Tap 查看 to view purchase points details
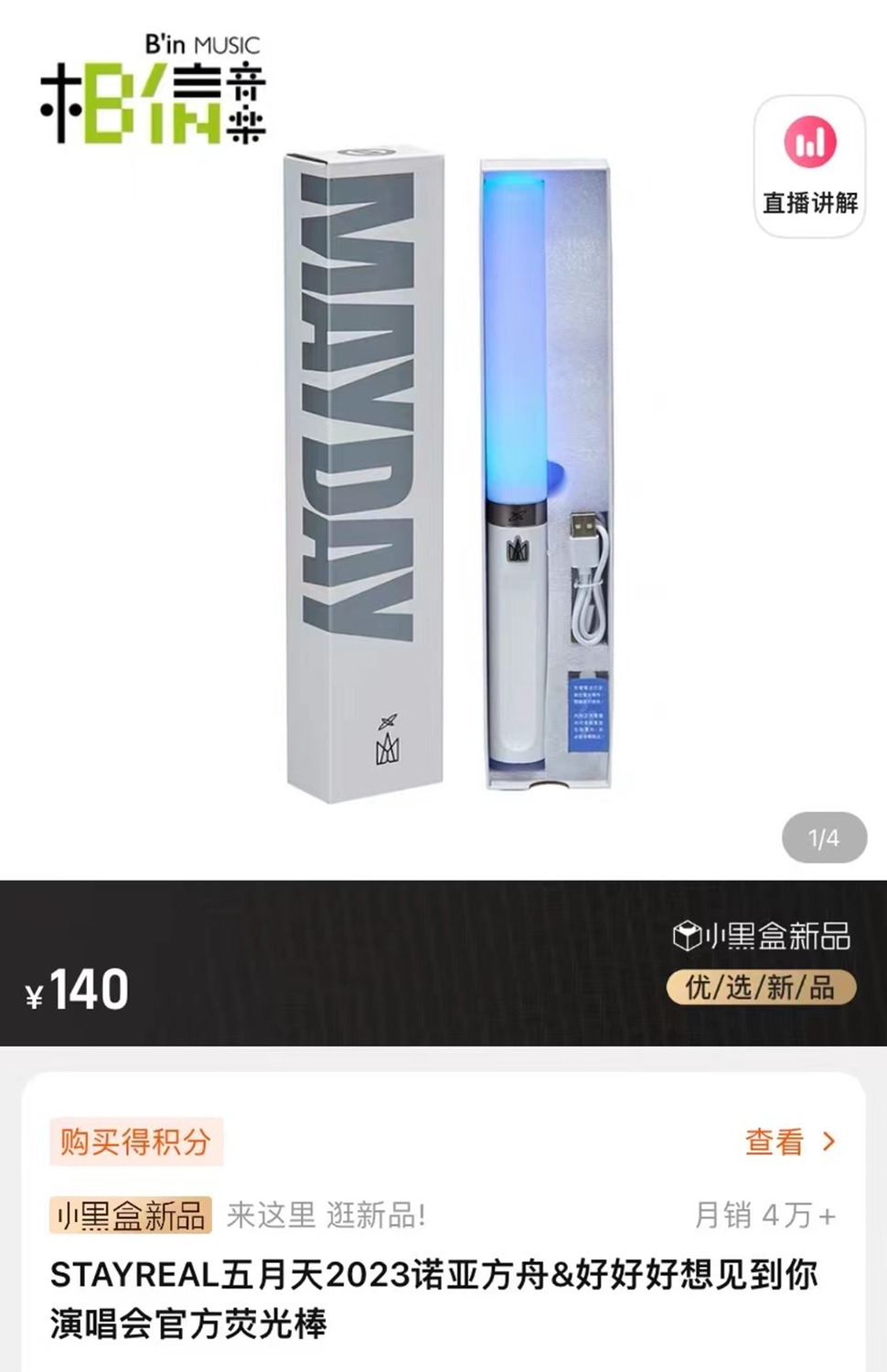Screen dimensions: 887x1372 (789, 1142)
